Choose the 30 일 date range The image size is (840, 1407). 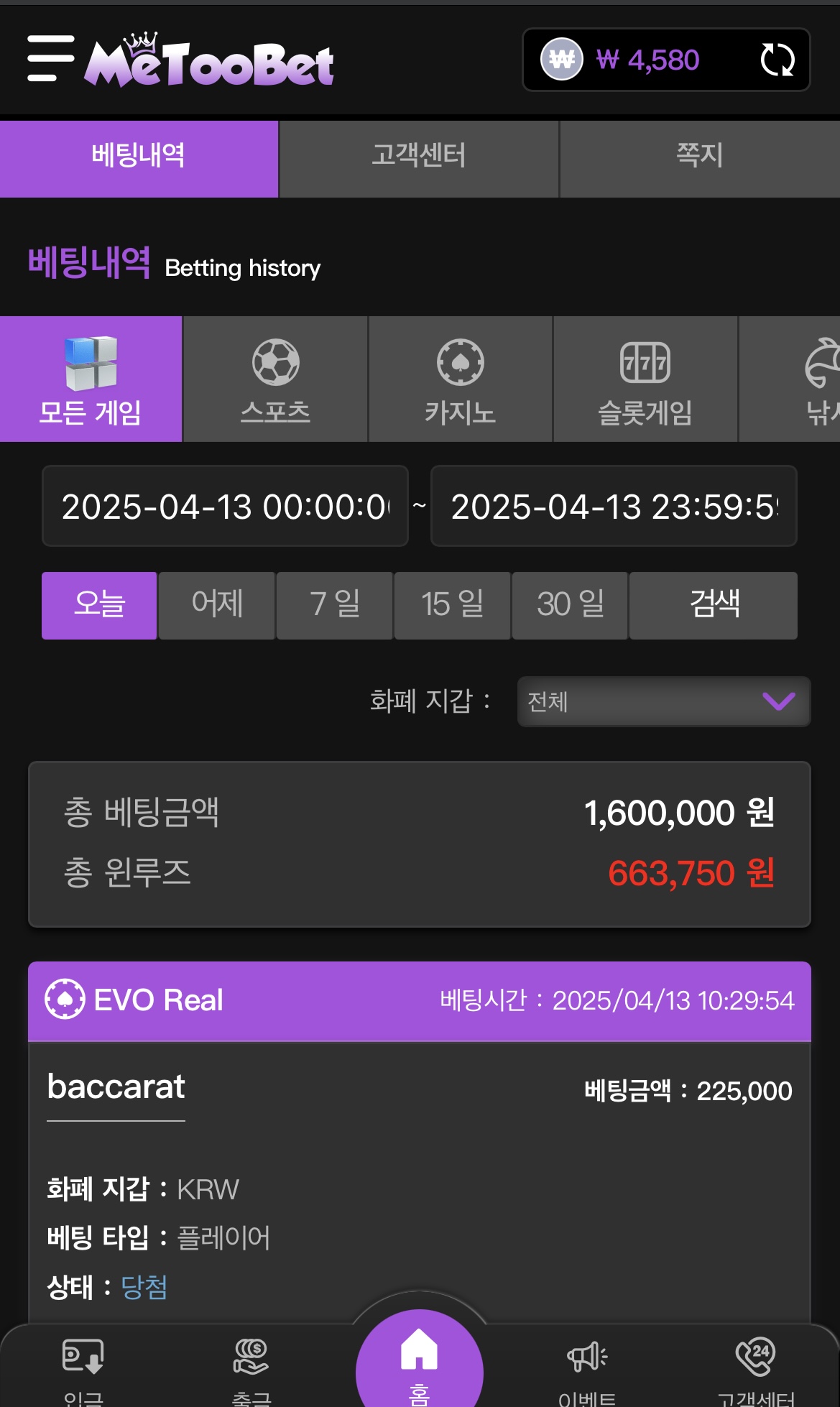(x=571, y=606)
